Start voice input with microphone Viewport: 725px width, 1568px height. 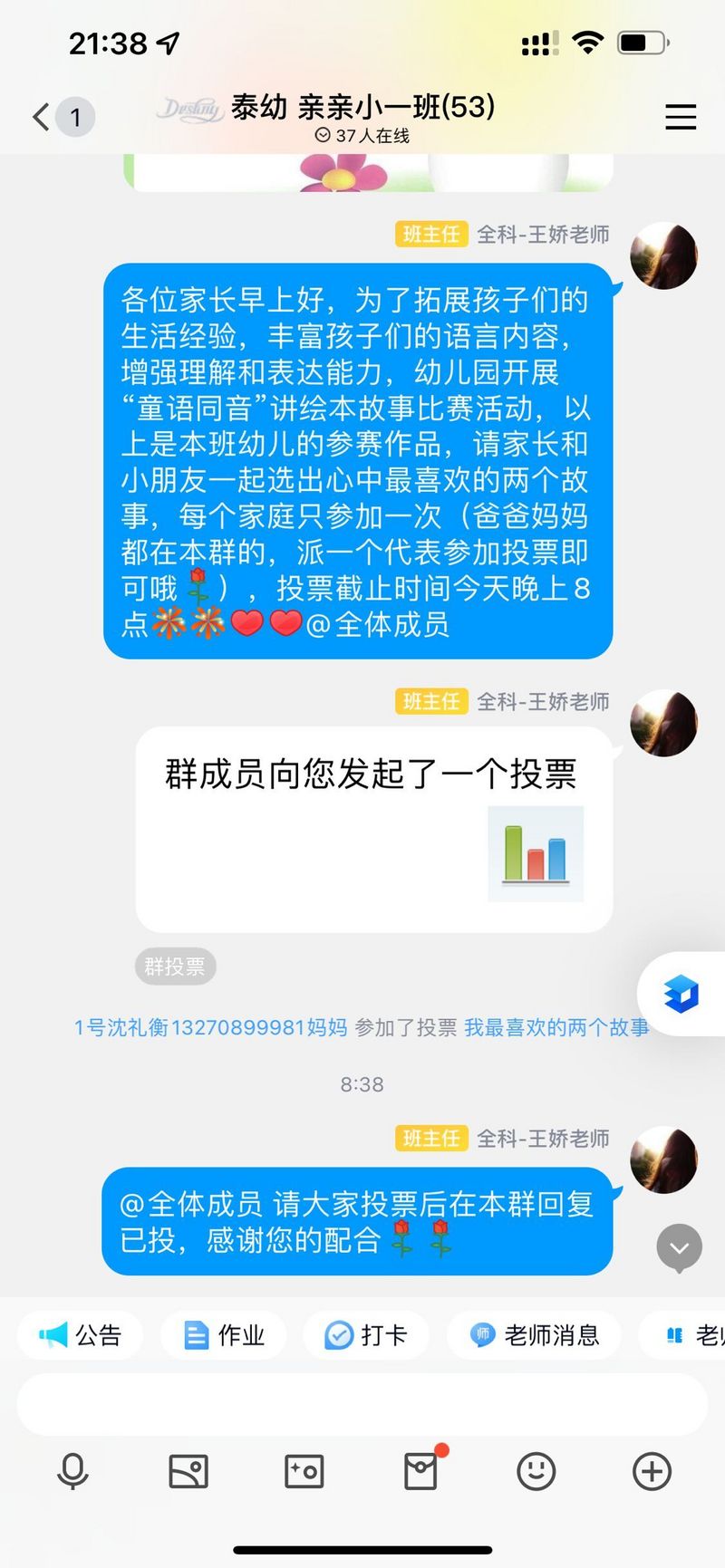pyautogui.click(x=72, y=1471)
